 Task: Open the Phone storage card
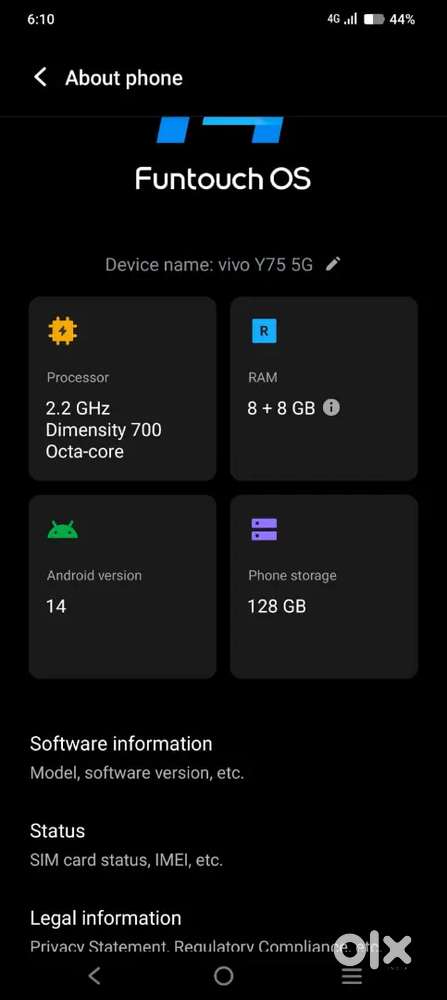click(x=324, y=587)
